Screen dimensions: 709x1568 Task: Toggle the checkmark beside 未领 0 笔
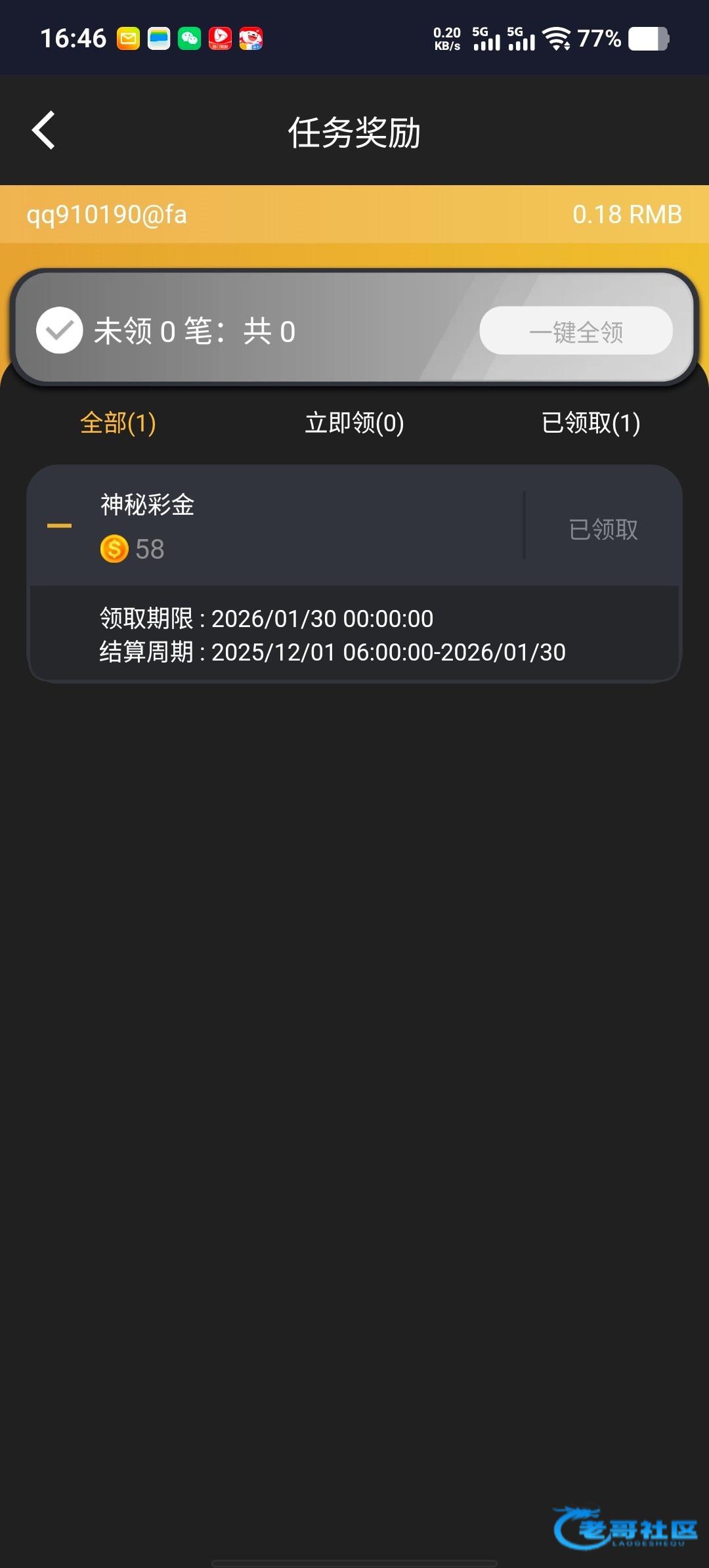(x=59, y=330)
